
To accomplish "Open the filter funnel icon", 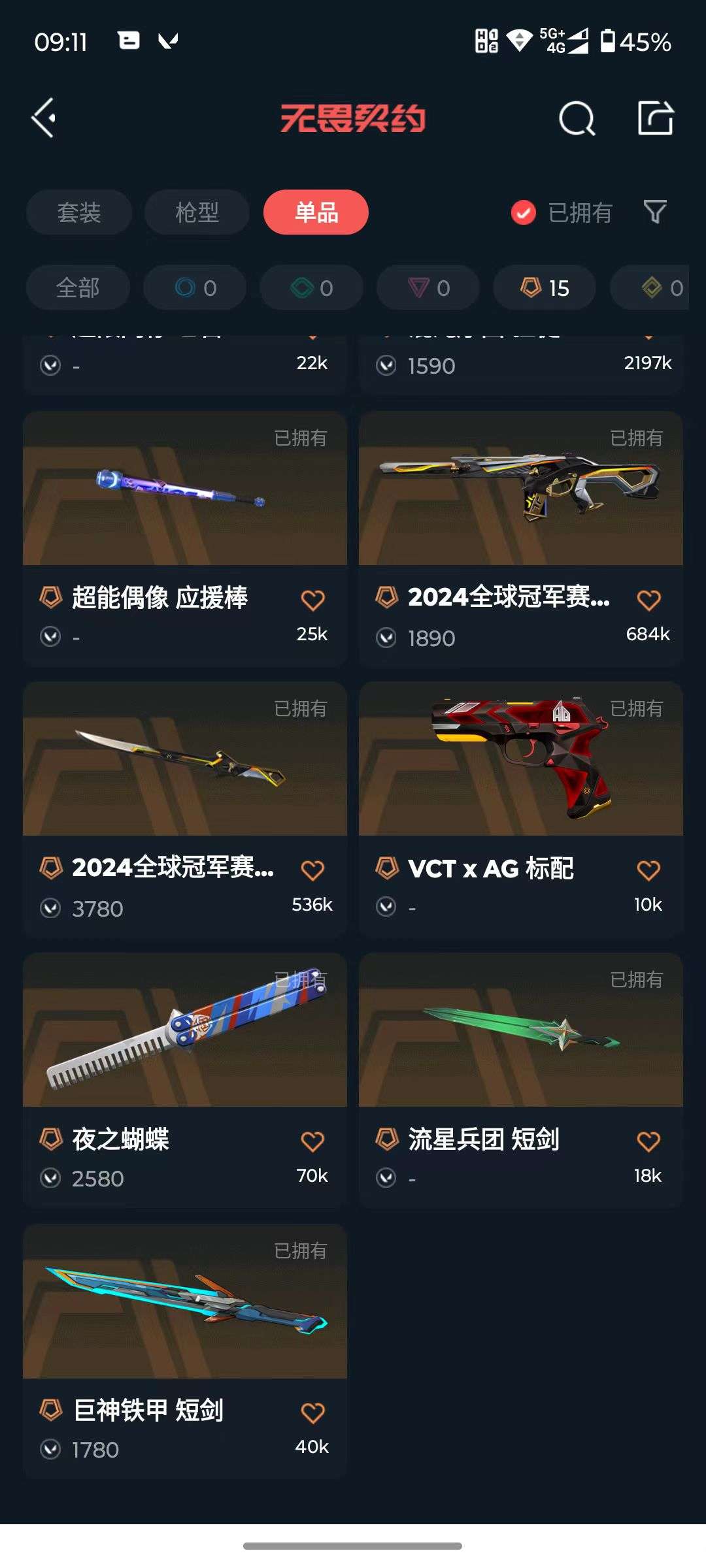I will [x=654, y=212].
